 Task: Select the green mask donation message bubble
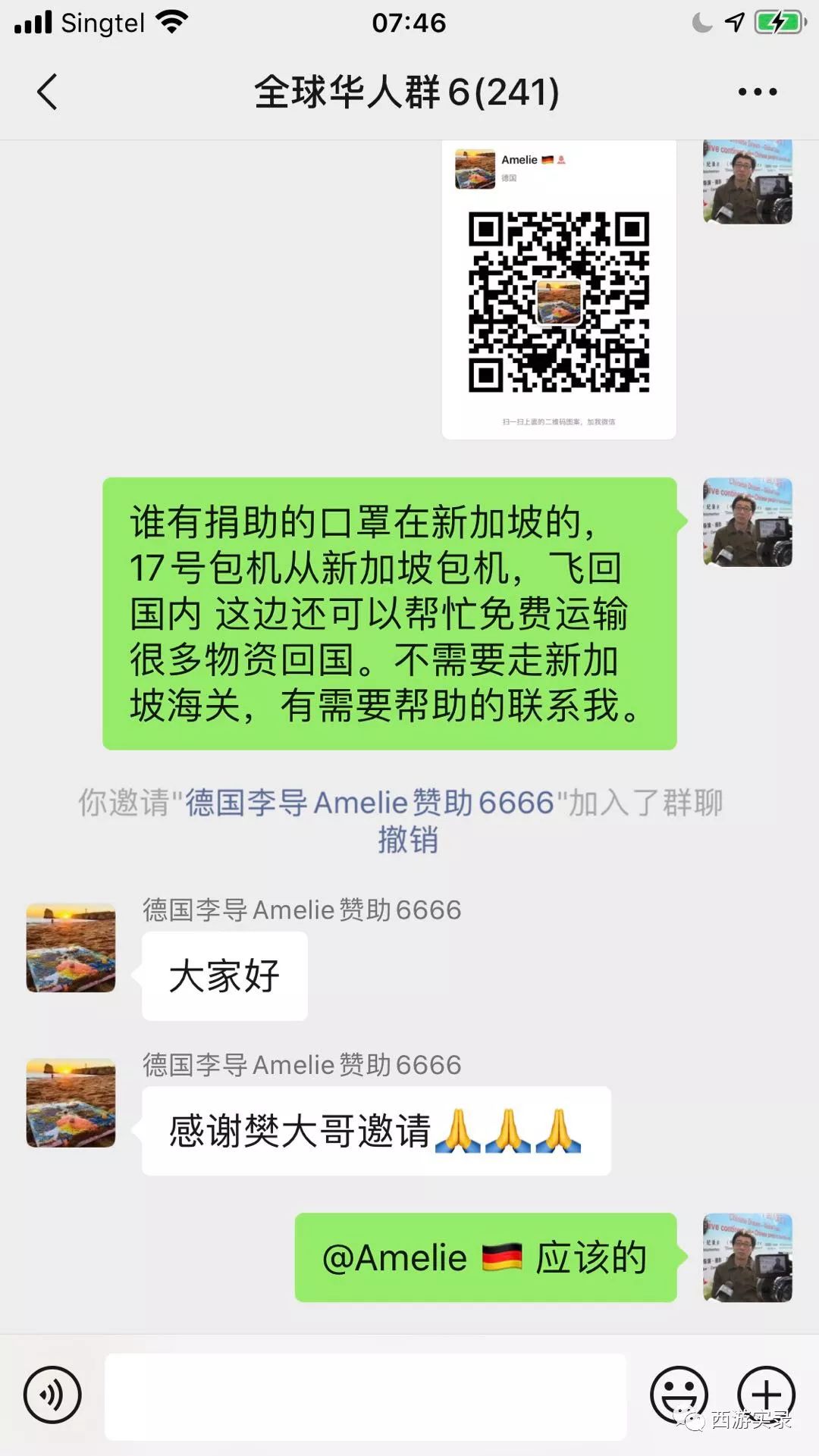coord(387,614)
